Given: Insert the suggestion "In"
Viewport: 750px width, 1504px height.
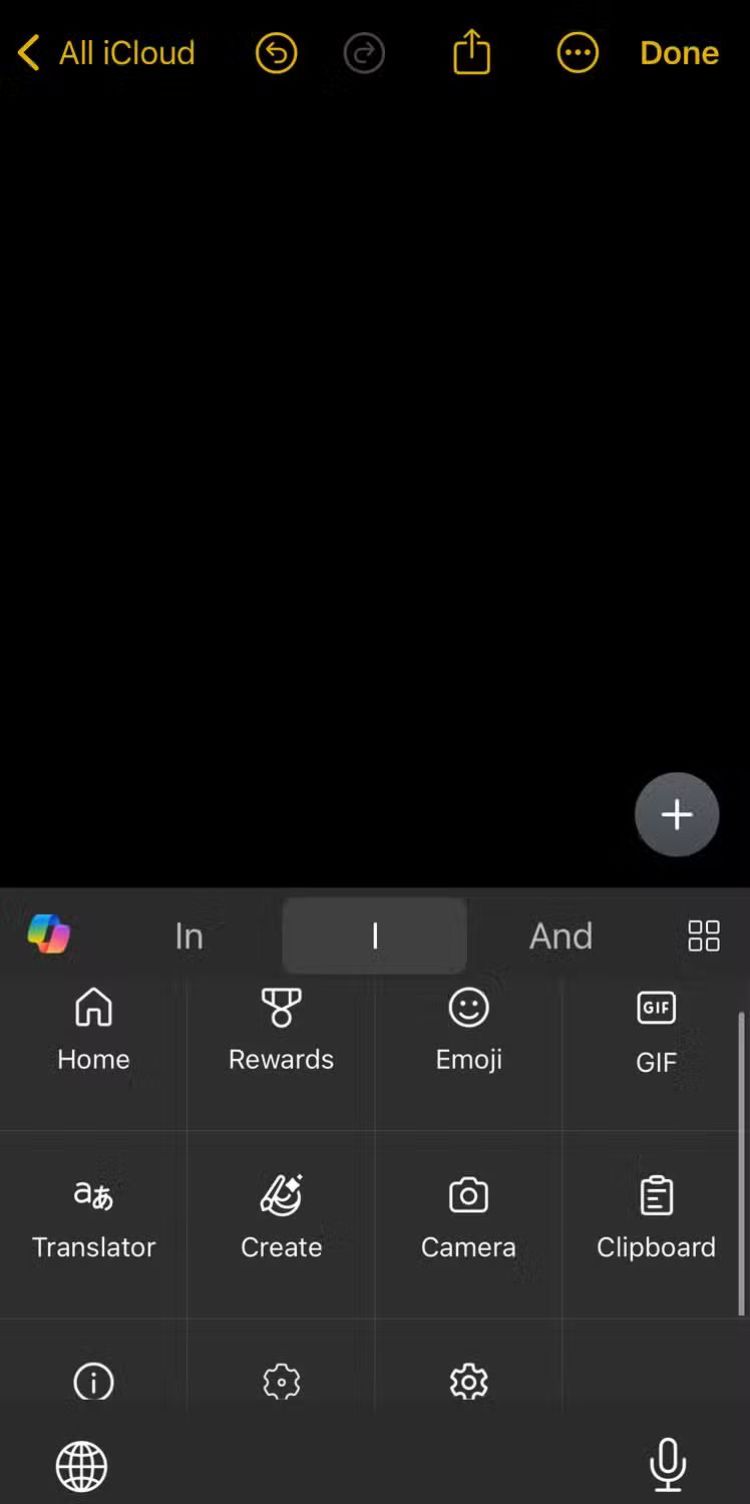Looking at the screenshot, I should point(189,936).
